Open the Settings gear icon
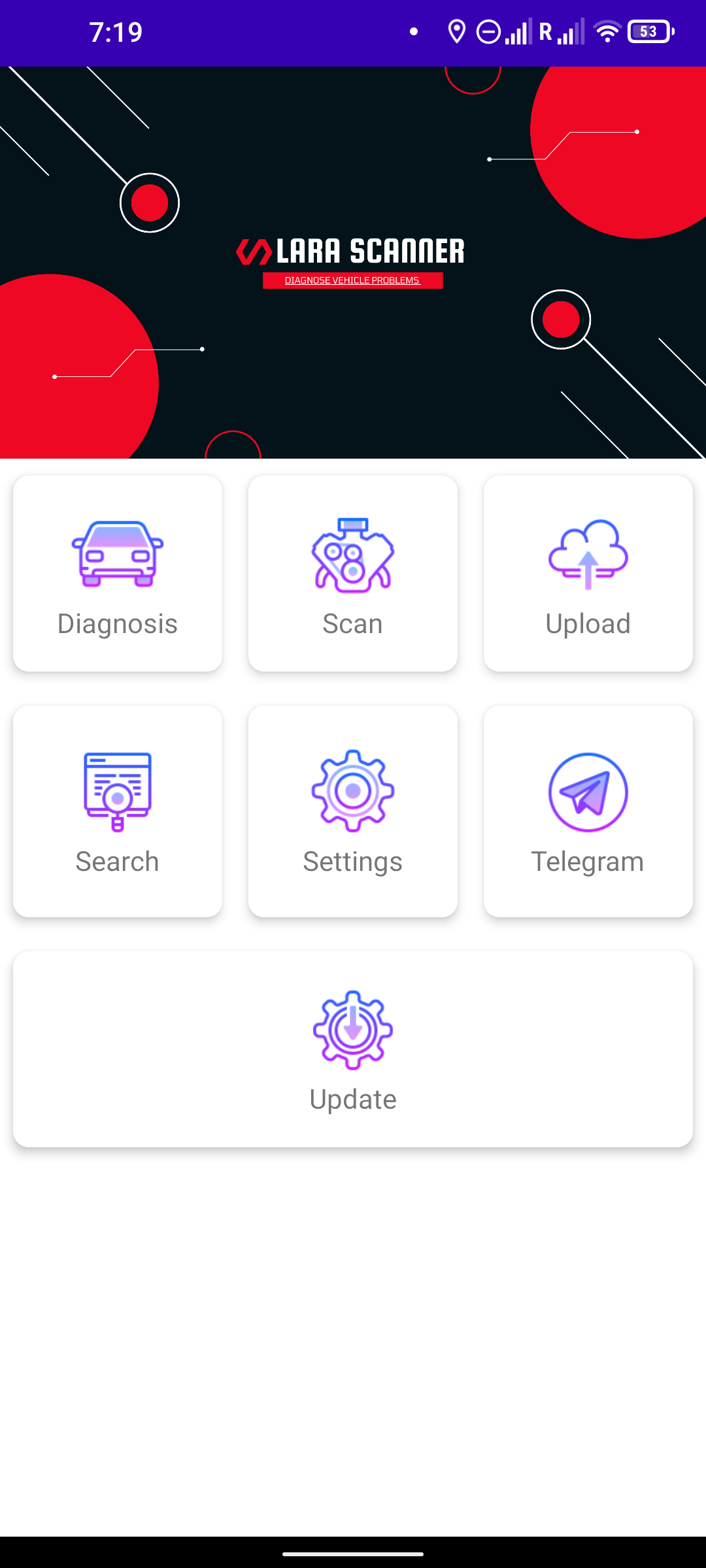The image size is (706, 1568). tap(352, 791)
